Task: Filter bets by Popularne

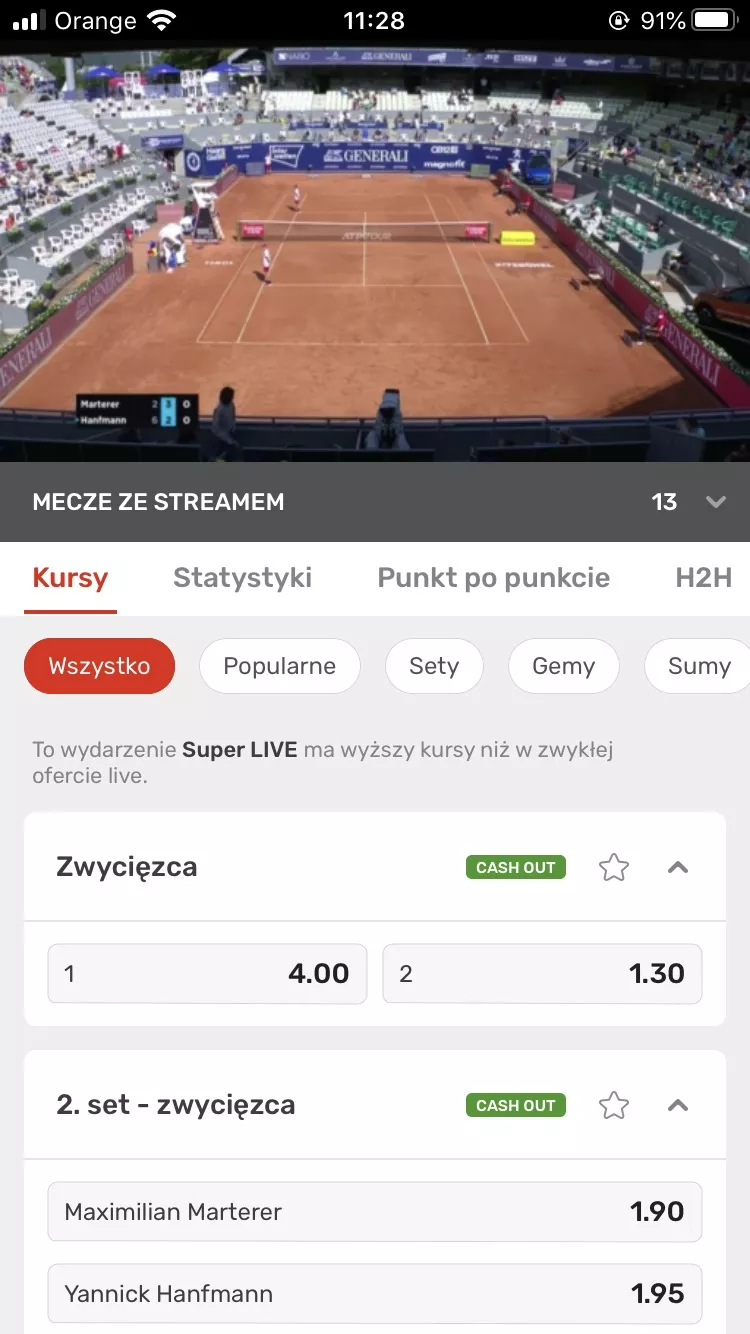Action: pyautogui.click(x=279, y=666)
